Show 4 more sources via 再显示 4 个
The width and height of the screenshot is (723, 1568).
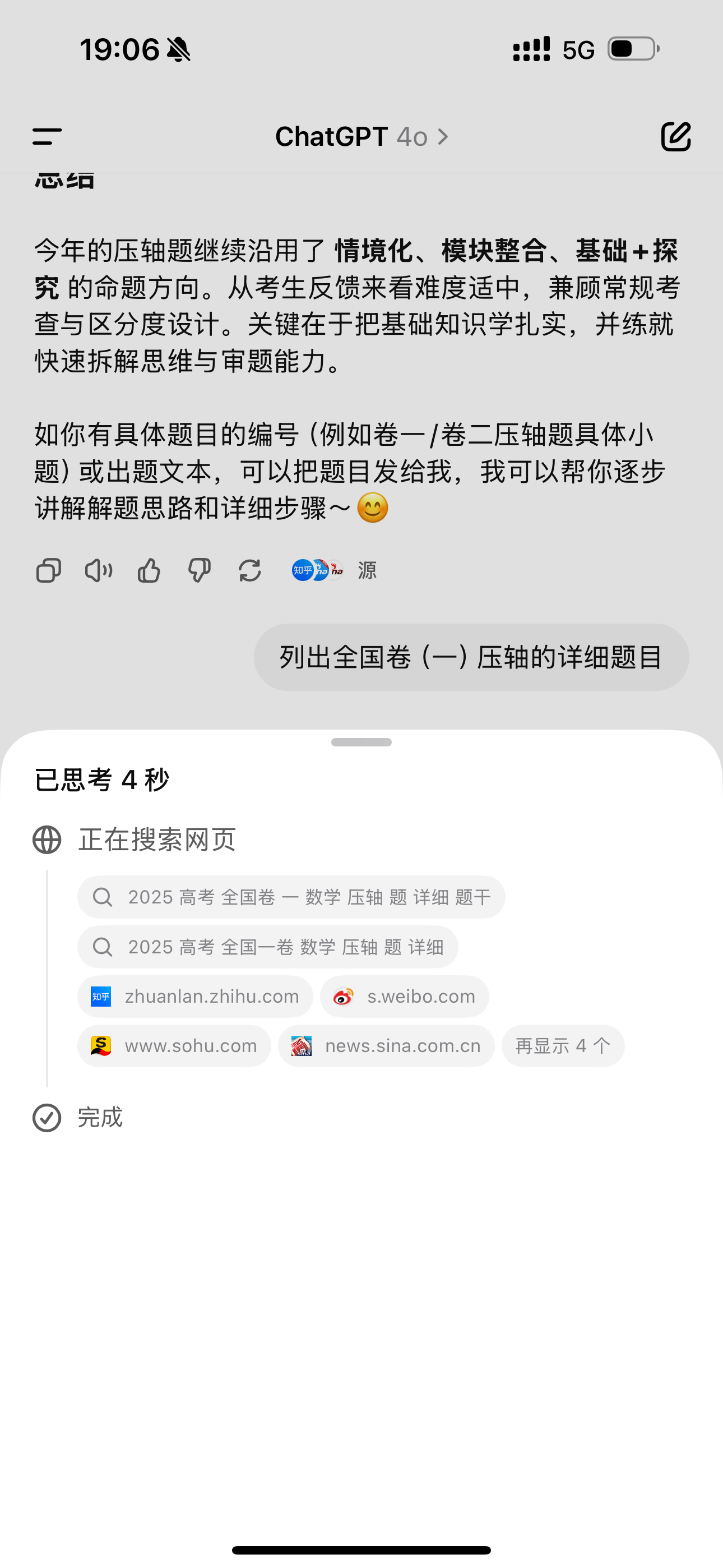(x=563, y=1046)
